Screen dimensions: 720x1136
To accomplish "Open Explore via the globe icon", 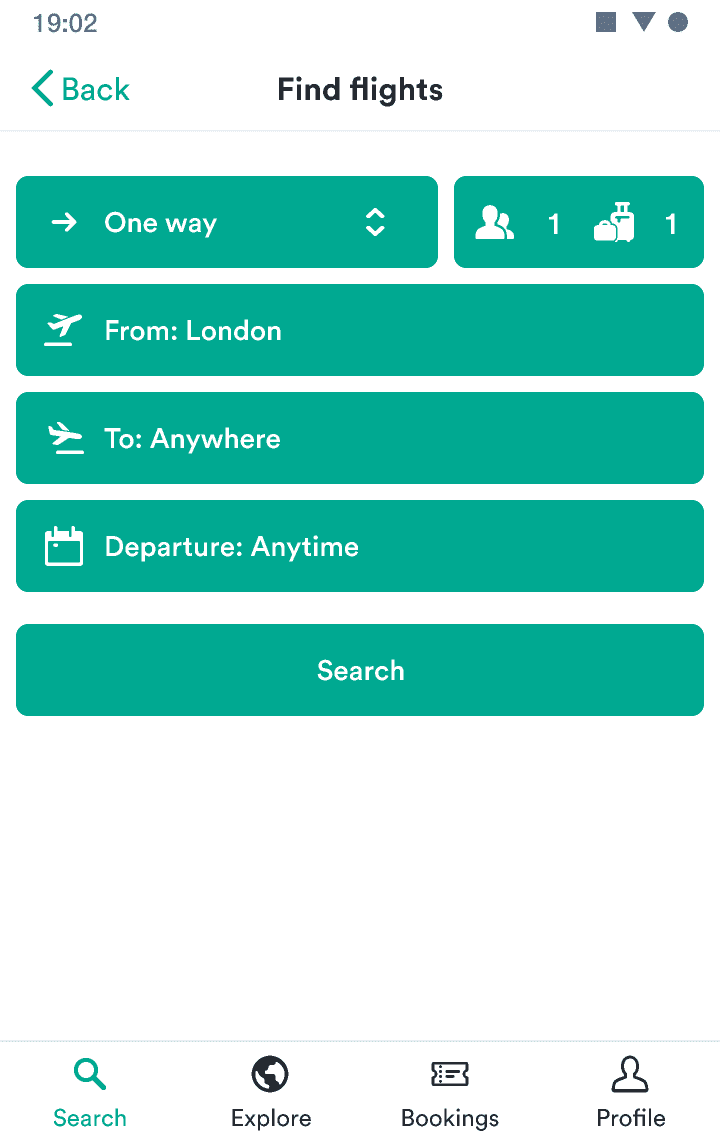I will [270, 1074].
